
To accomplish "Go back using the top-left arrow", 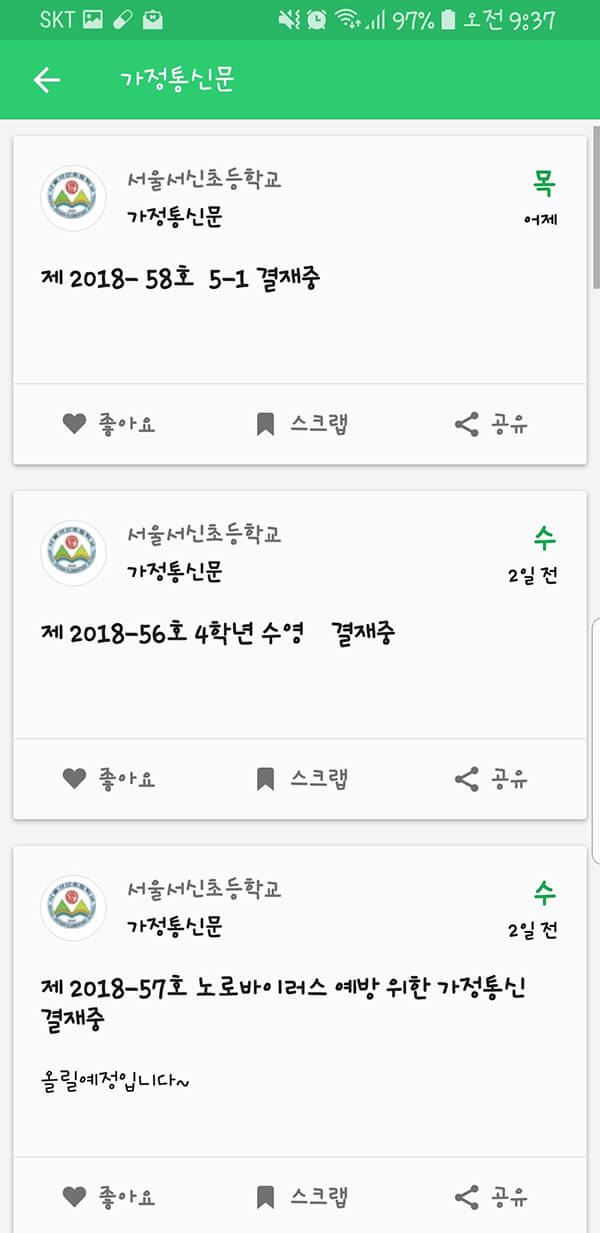I will [x=47, y=80].
